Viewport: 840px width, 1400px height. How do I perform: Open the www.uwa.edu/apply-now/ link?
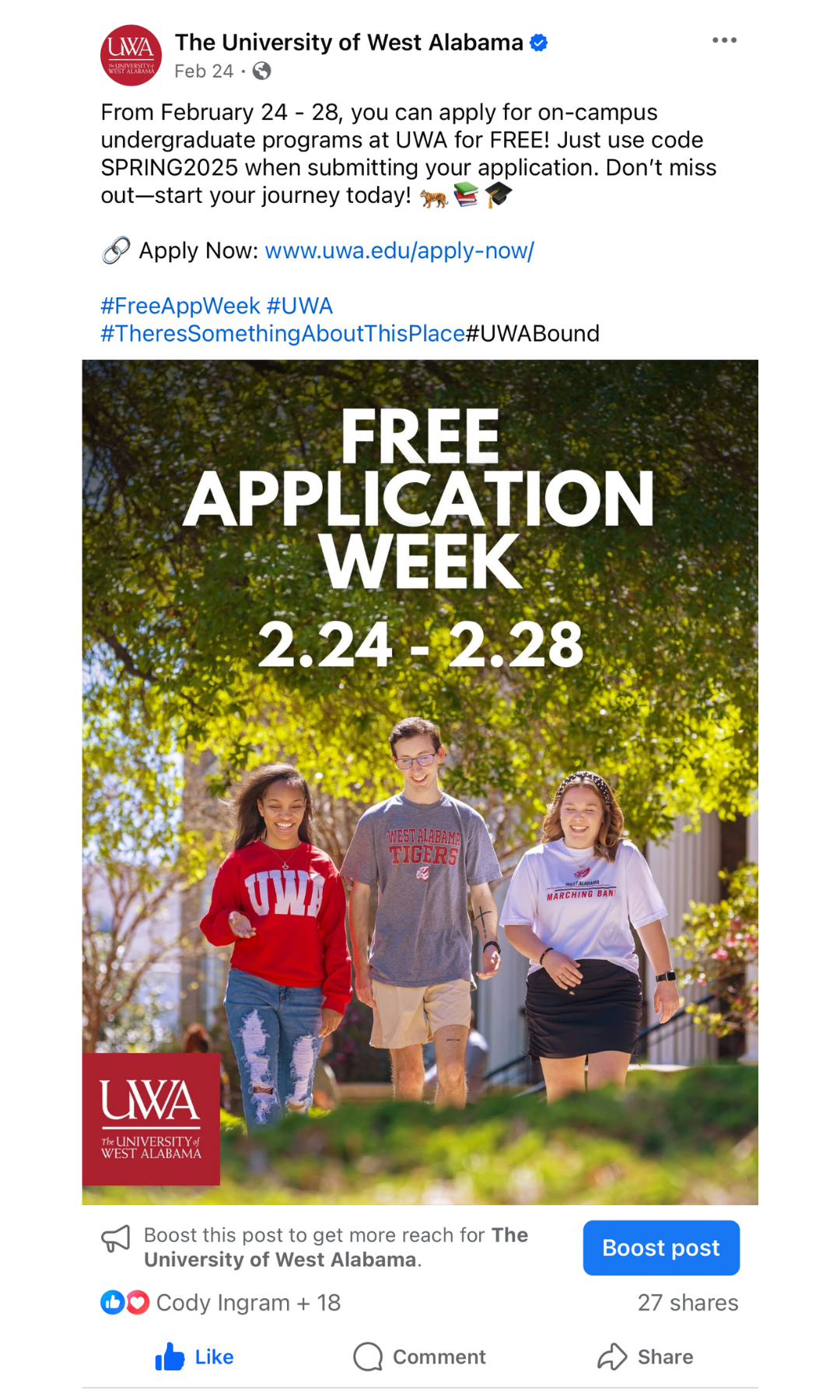pyautogui.click(x=399, y=250)
